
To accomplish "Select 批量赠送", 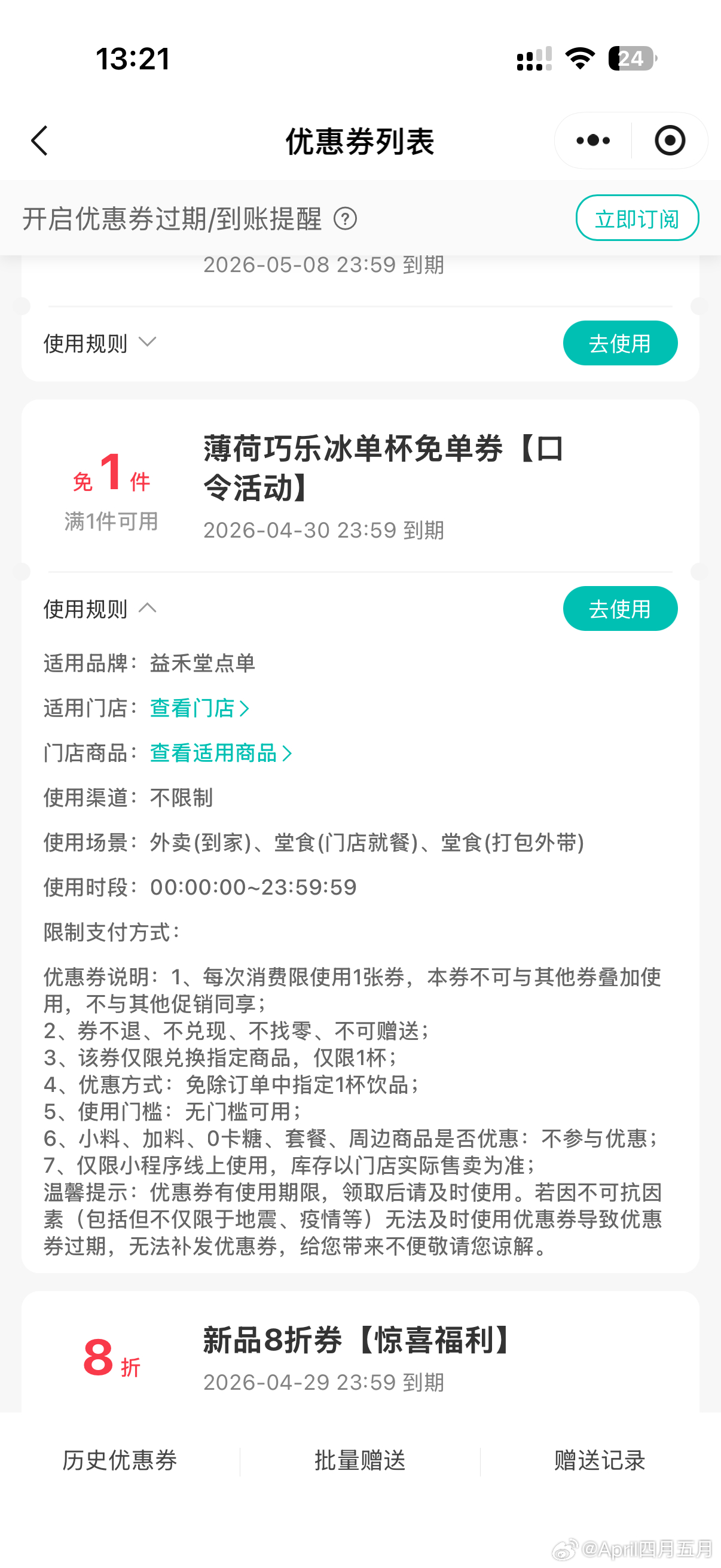I will pyautogui.click(x=359, y=1461).
